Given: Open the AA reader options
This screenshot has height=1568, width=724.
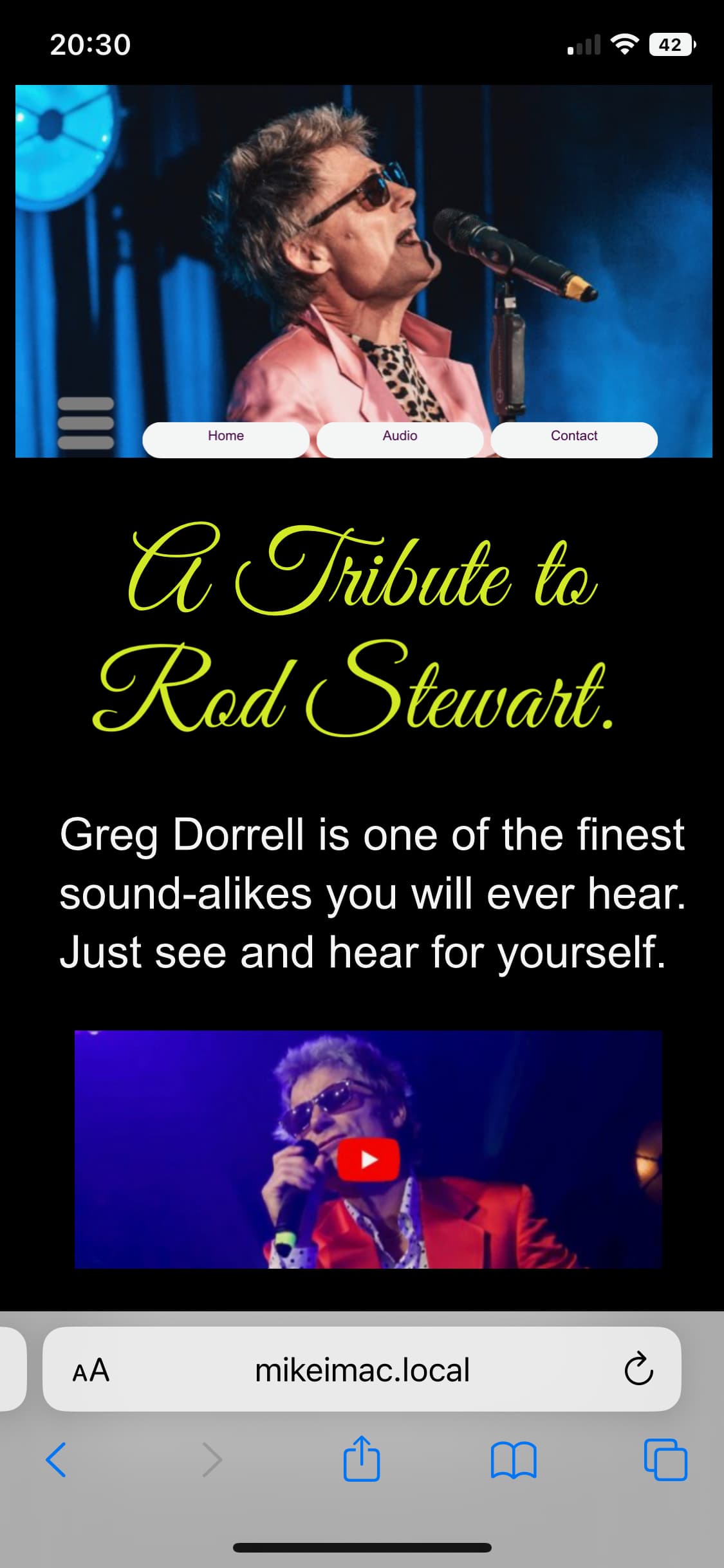Looking at the screenshot, I should point(91,1370).
